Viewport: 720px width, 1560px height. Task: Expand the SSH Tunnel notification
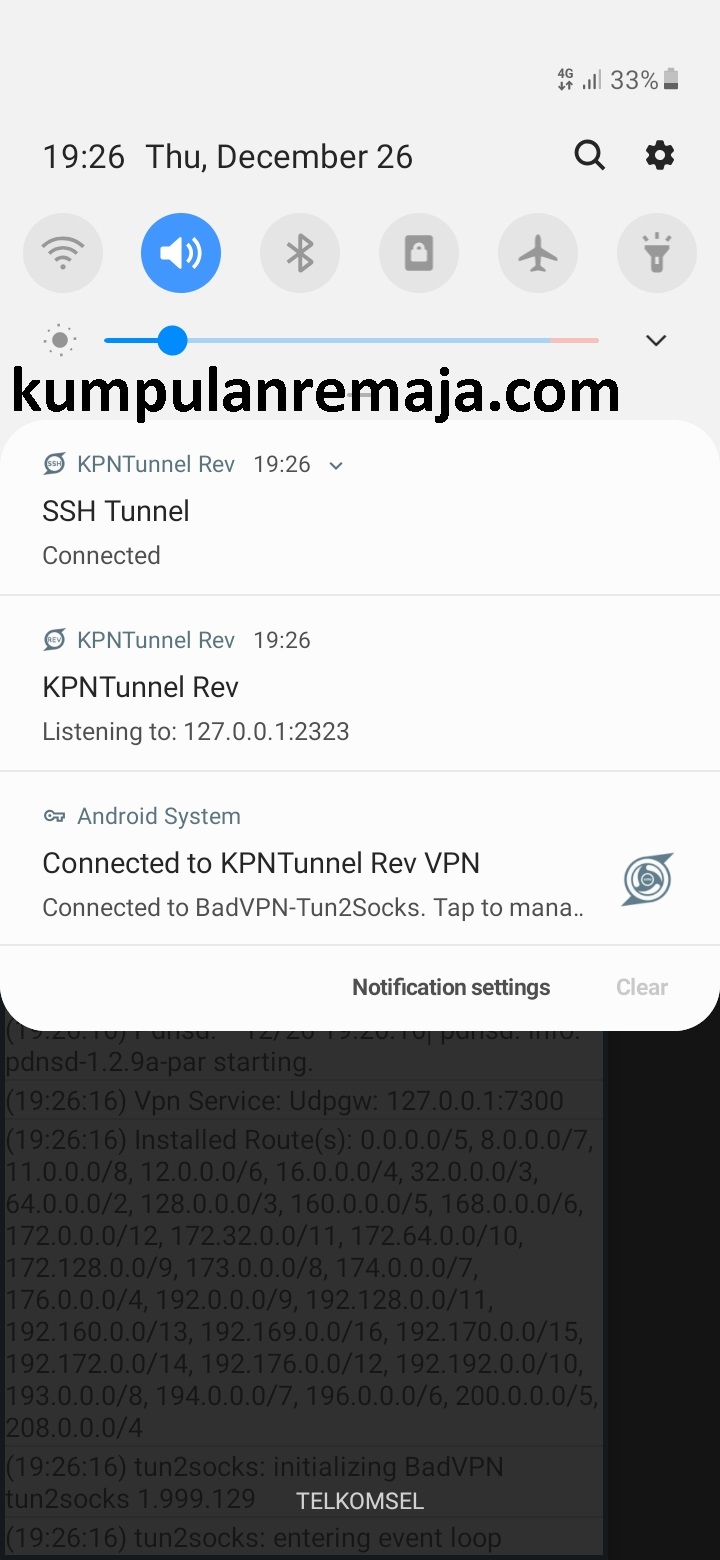point(336,465)
